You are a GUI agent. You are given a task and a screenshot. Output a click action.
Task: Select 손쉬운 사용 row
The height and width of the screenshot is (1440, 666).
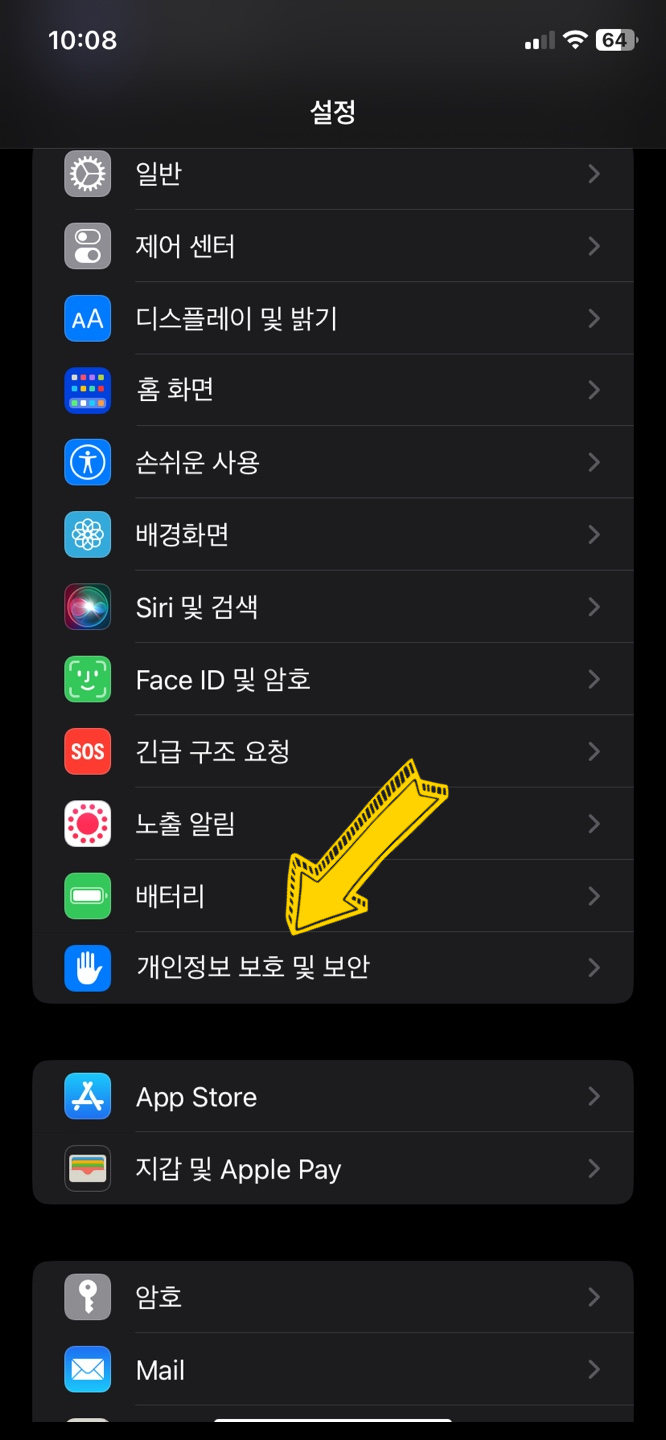(333, 462)
